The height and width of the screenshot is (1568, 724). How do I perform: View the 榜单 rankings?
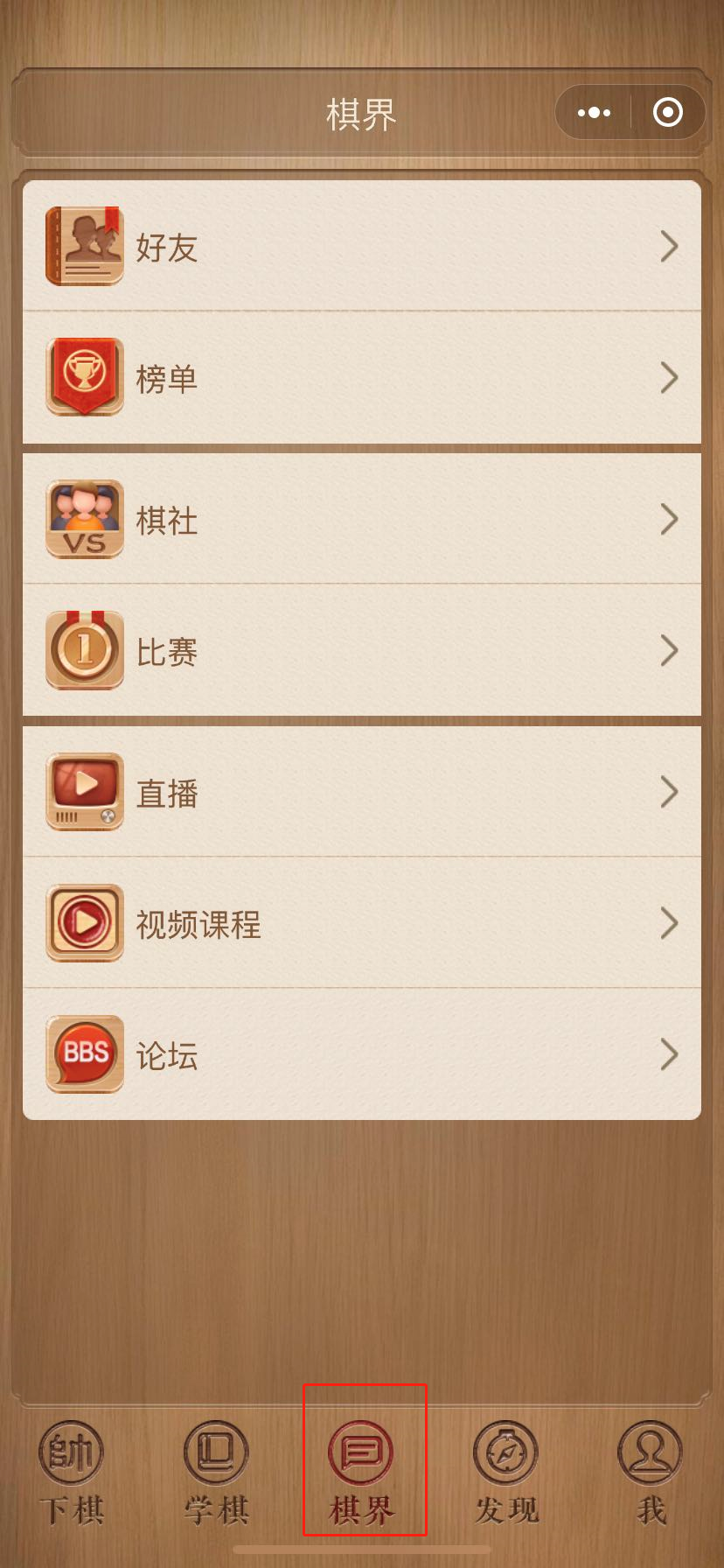[x=362, y=378]
